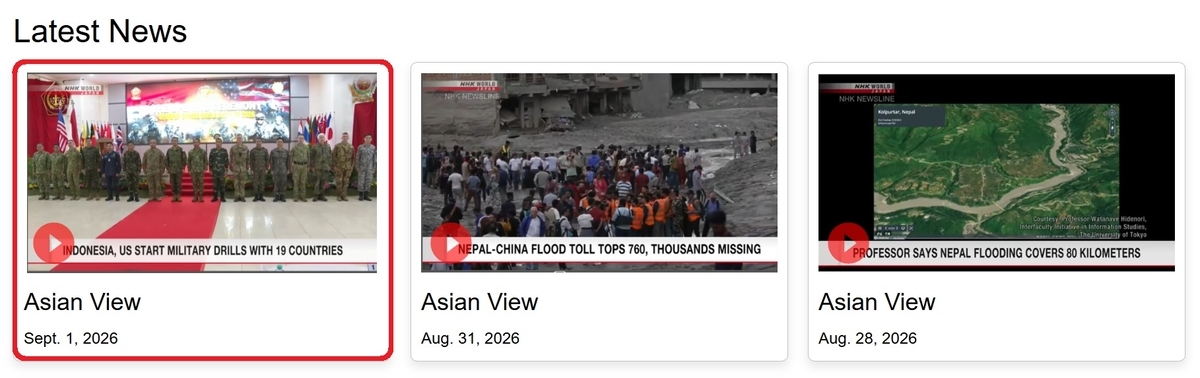
Task: Open the Indonesia, US military drills news card
Action: point(202,210)
